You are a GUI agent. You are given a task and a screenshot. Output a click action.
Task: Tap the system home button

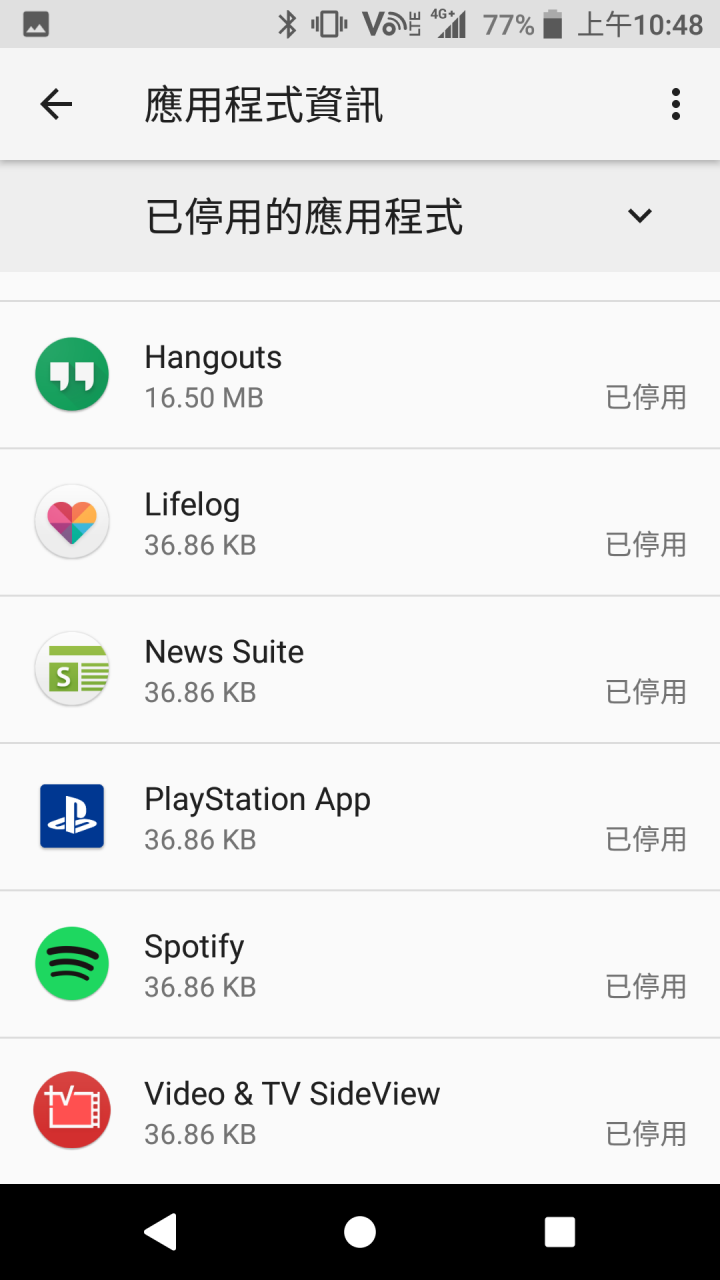point(360,1232)
